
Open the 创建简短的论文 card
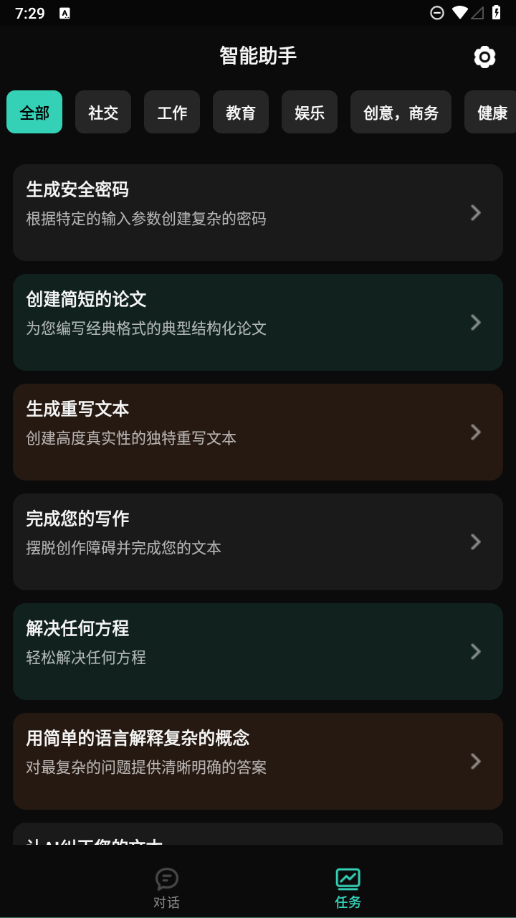[x=258, y=322]
